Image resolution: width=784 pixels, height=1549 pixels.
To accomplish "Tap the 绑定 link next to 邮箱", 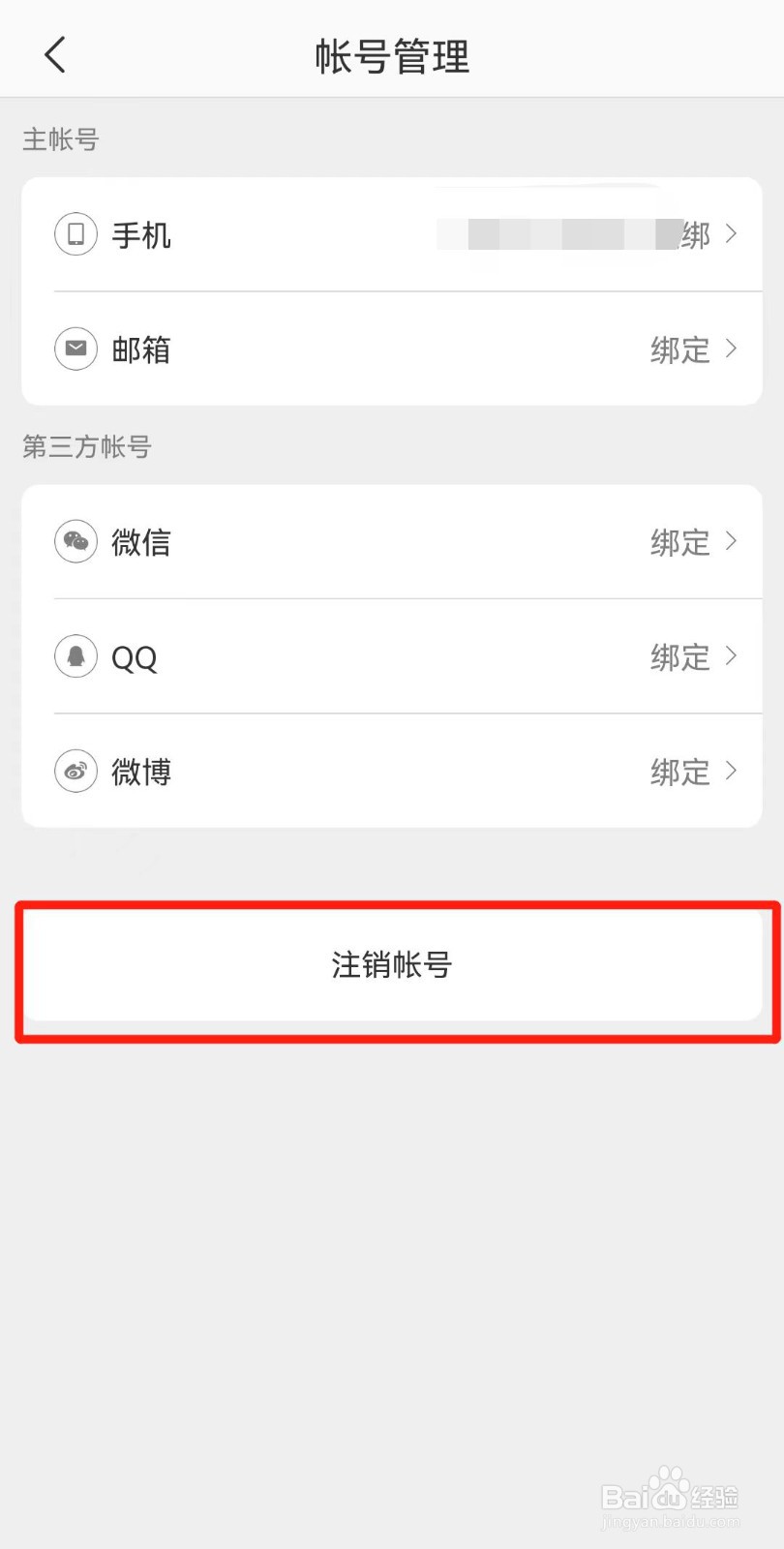I will click(678, 349).
